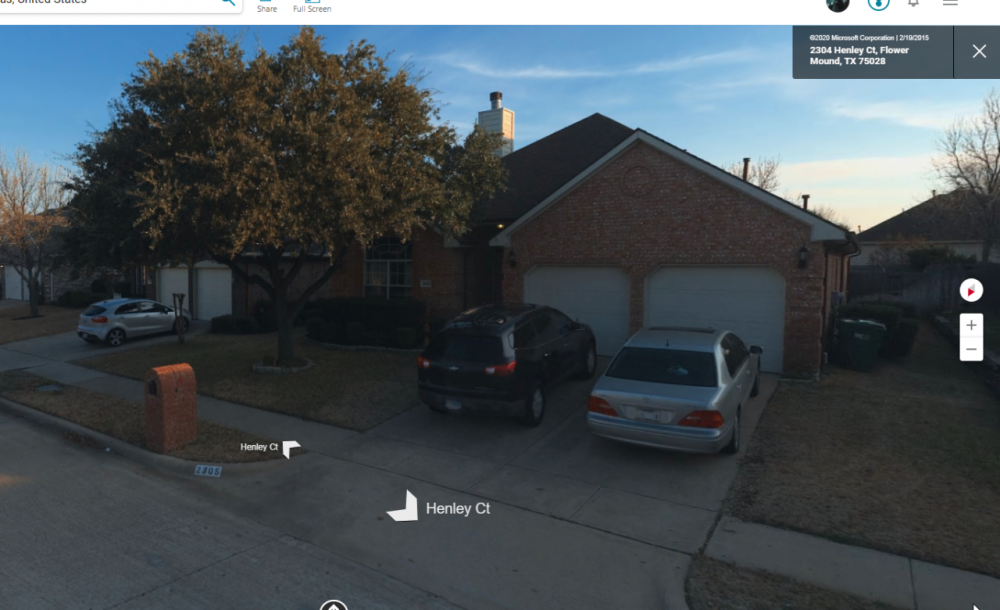Reset orientation with the compass button
The width and height of the screenshot is (1000, 610).
(971, 290)
